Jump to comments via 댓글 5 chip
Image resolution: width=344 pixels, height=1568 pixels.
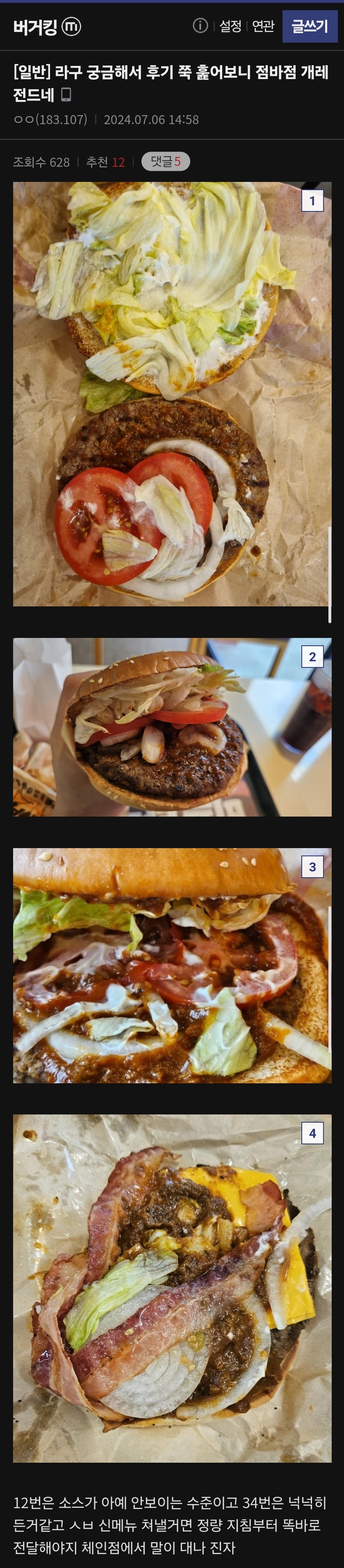[166, 161]
